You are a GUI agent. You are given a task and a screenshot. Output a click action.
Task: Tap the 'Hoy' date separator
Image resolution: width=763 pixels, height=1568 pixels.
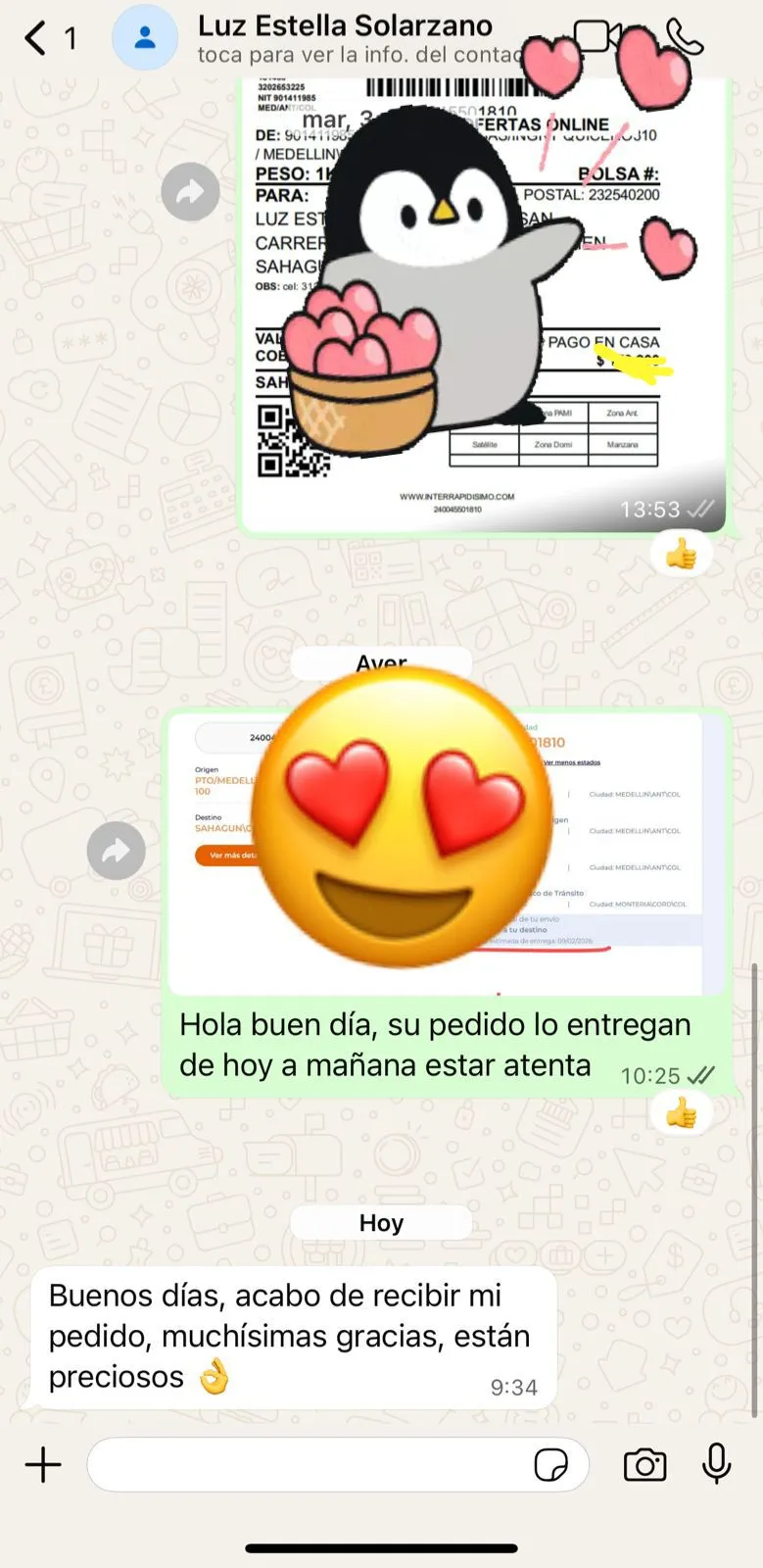pyautogui.click(x=381, y=1222)
